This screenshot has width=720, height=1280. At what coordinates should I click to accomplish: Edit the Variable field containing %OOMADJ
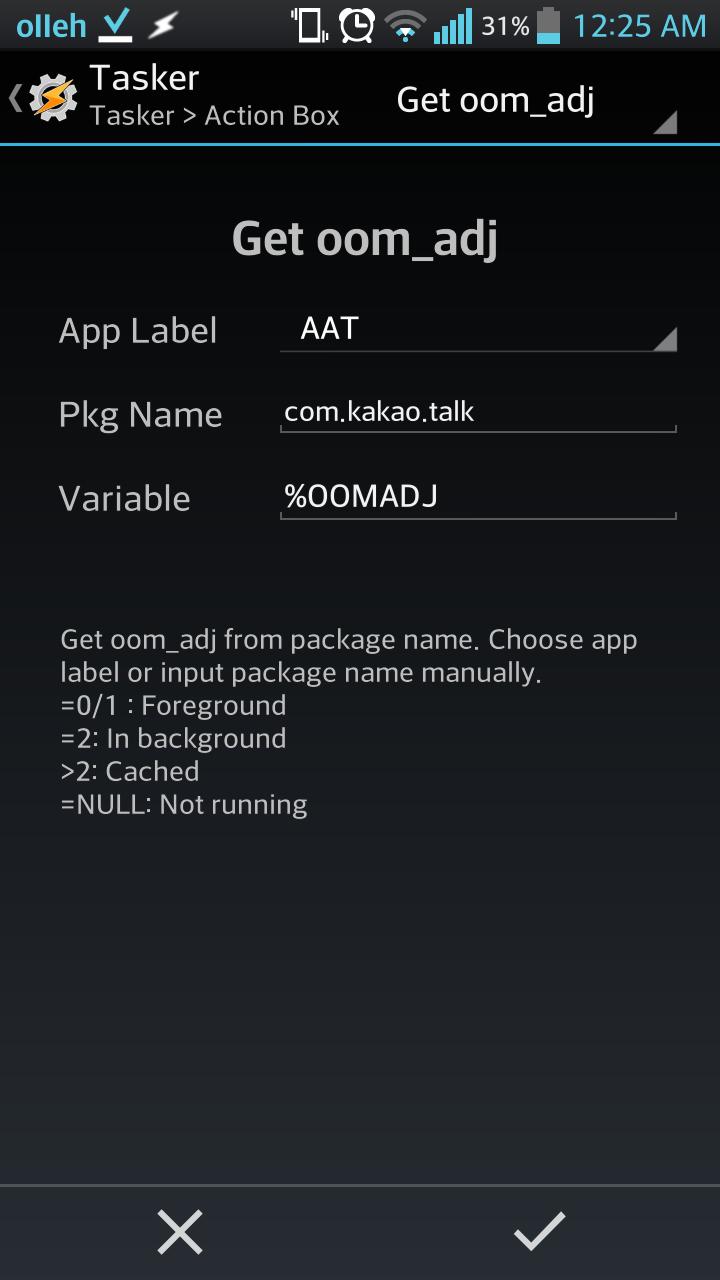pos(478,497)
